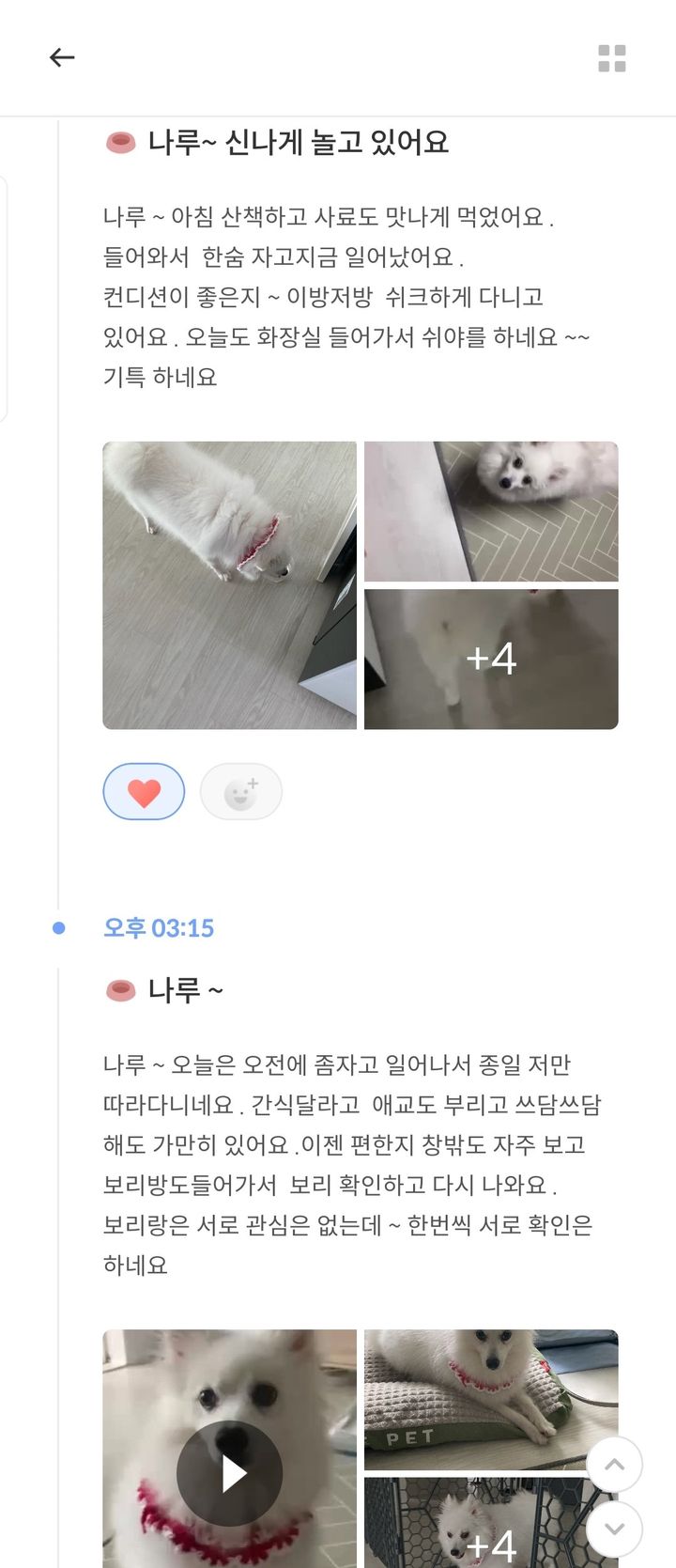
Task: Jump to the top with up arrow
Action: 614,1464
